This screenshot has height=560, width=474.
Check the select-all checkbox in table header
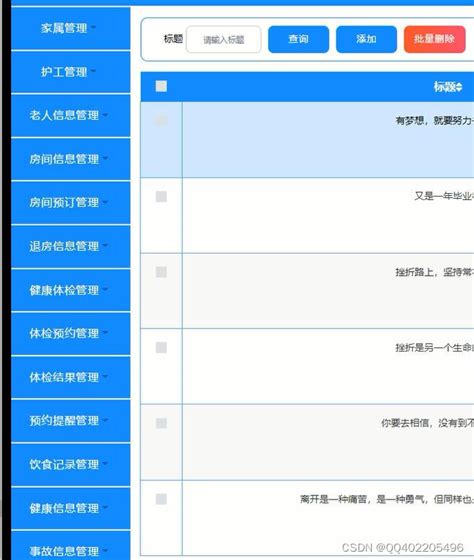pyautogui.click(x=161, y=86)
